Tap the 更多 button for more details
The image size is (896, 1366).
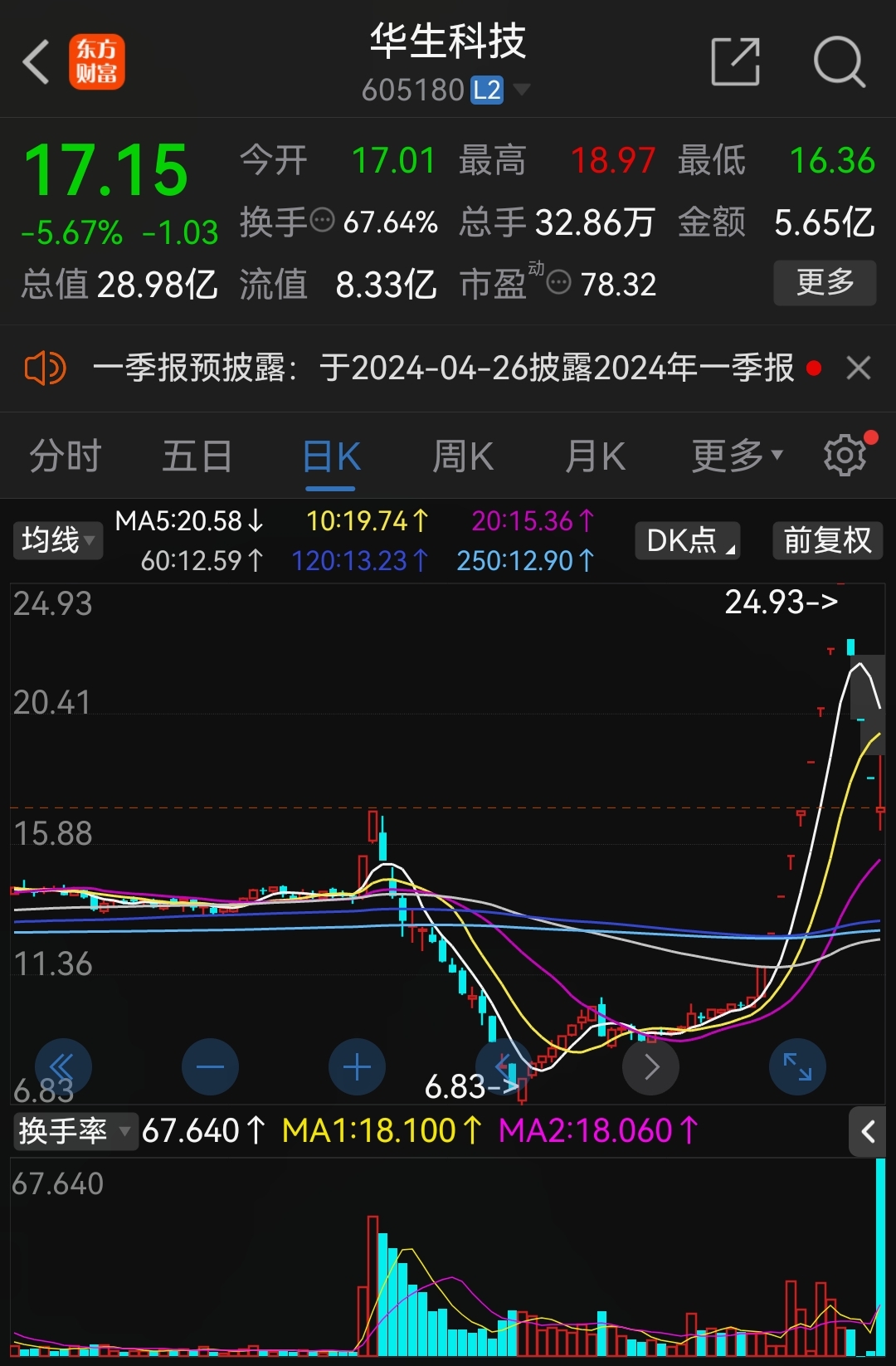coord(825,283)
